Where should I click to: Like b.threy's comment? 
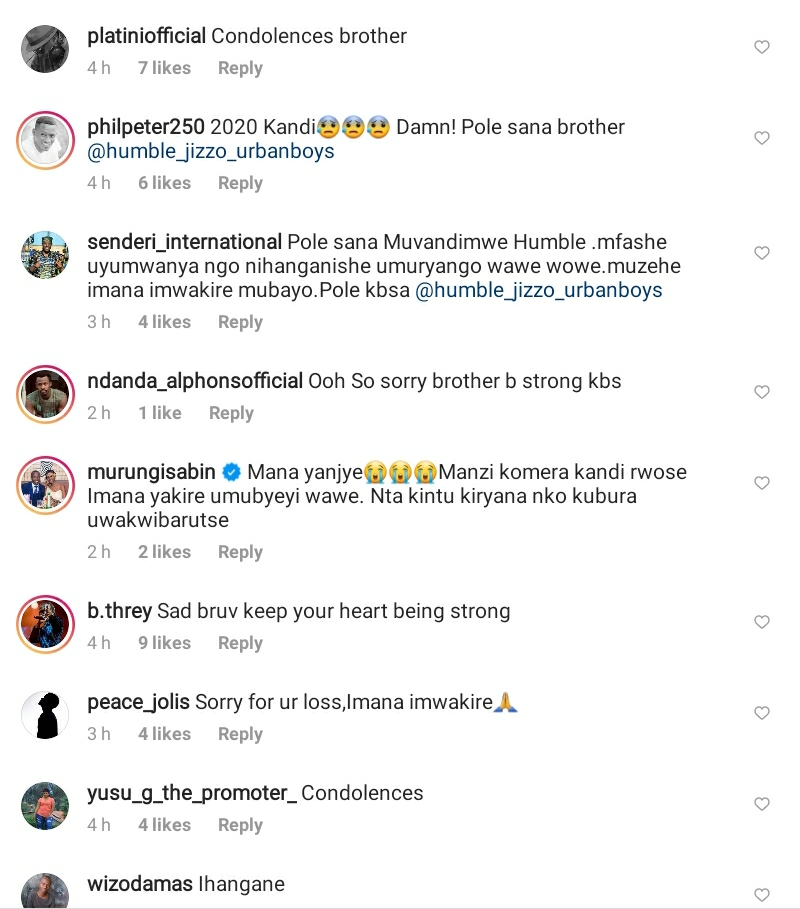(762, 622)
